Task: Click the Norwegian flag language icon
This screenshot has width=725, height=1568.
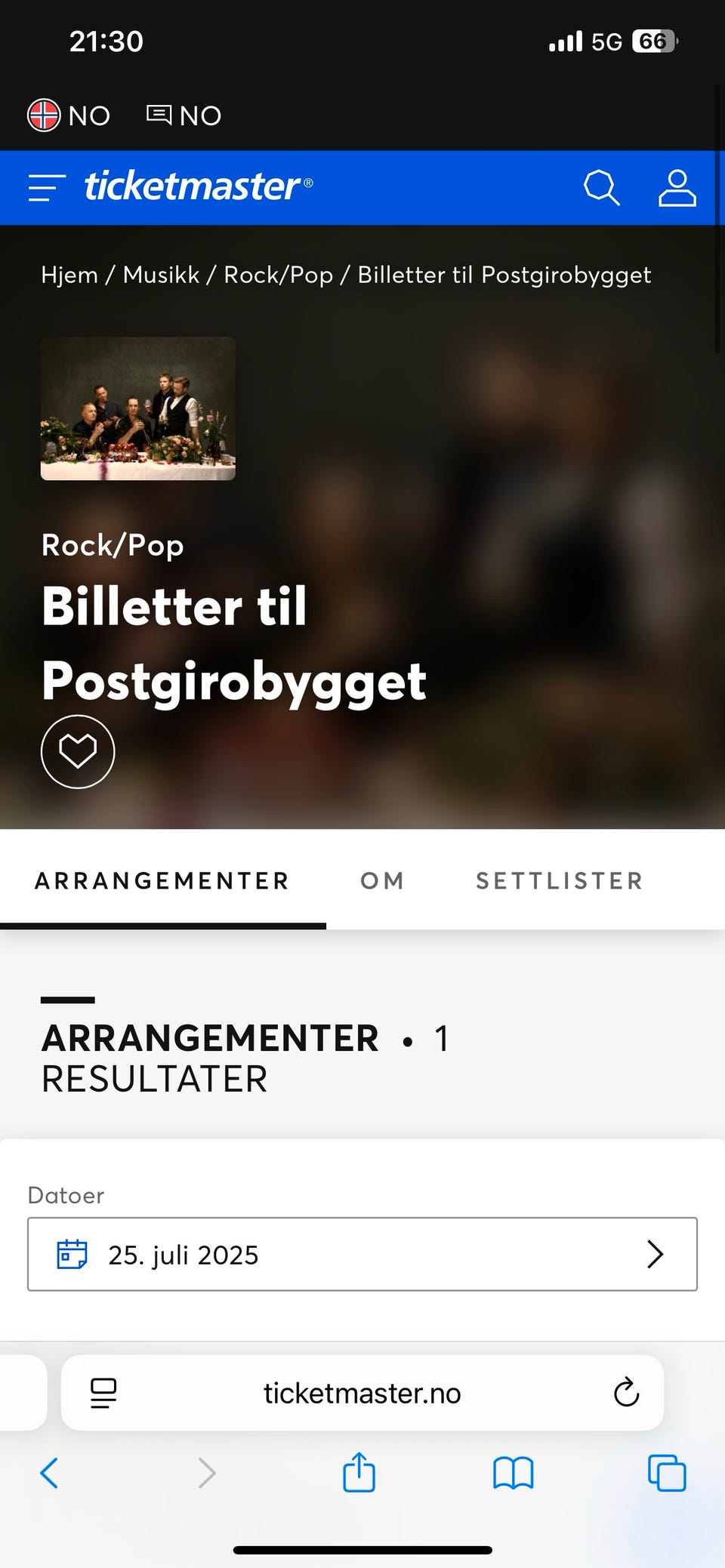Action: point(44,115)
